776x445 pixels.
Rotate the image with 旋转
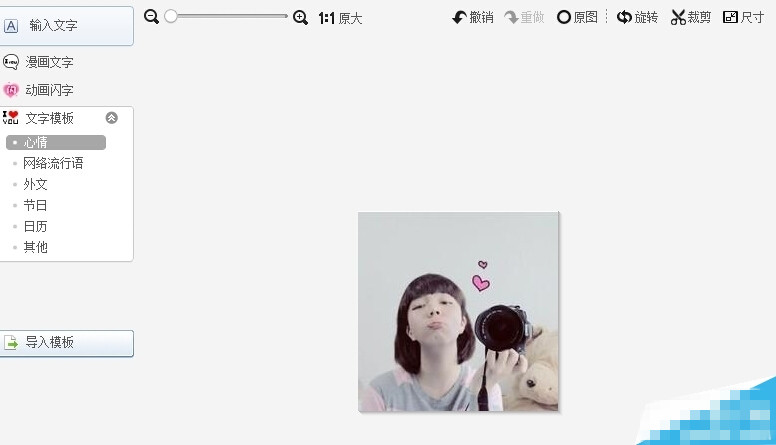tap(637, 17)
